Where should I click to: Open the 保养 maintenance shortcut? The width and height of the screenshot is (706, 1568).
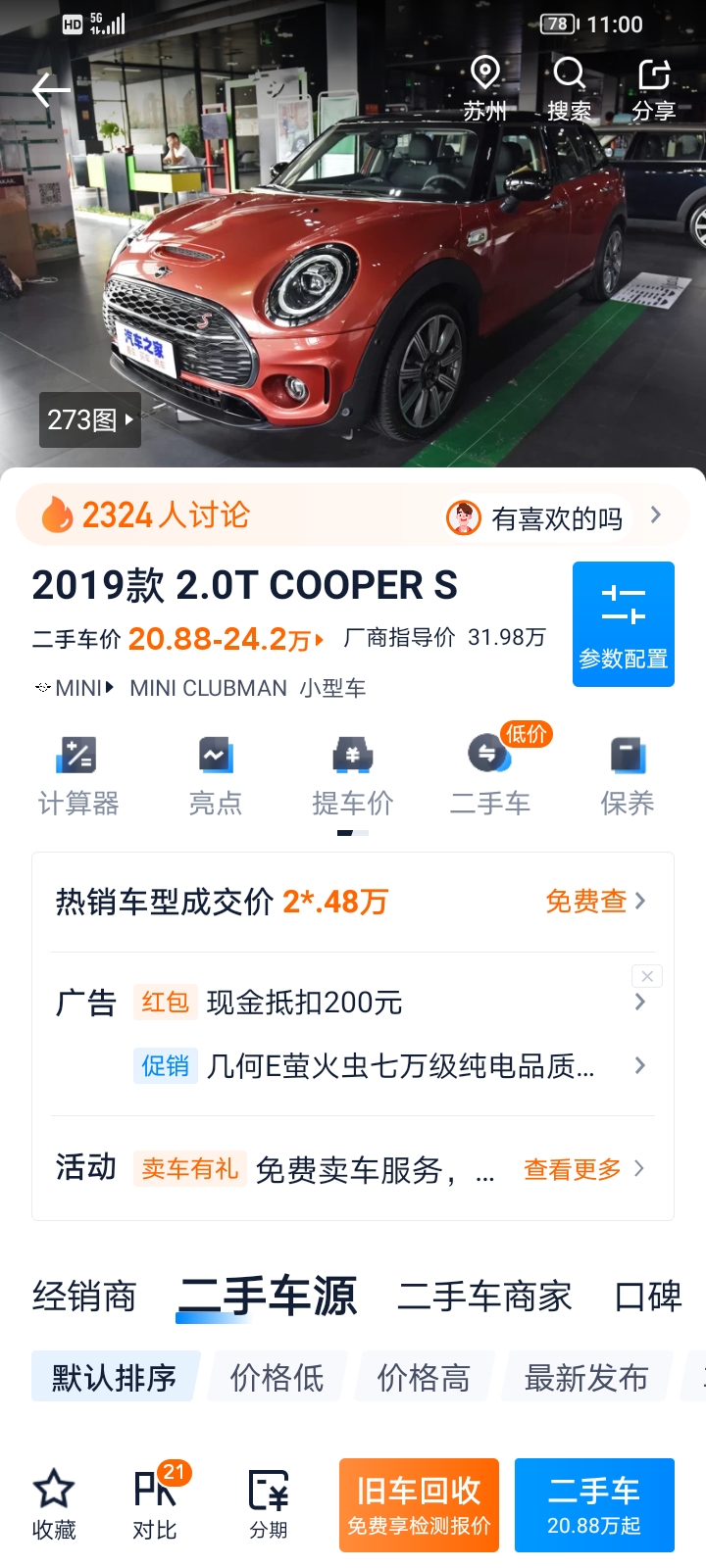628,776
